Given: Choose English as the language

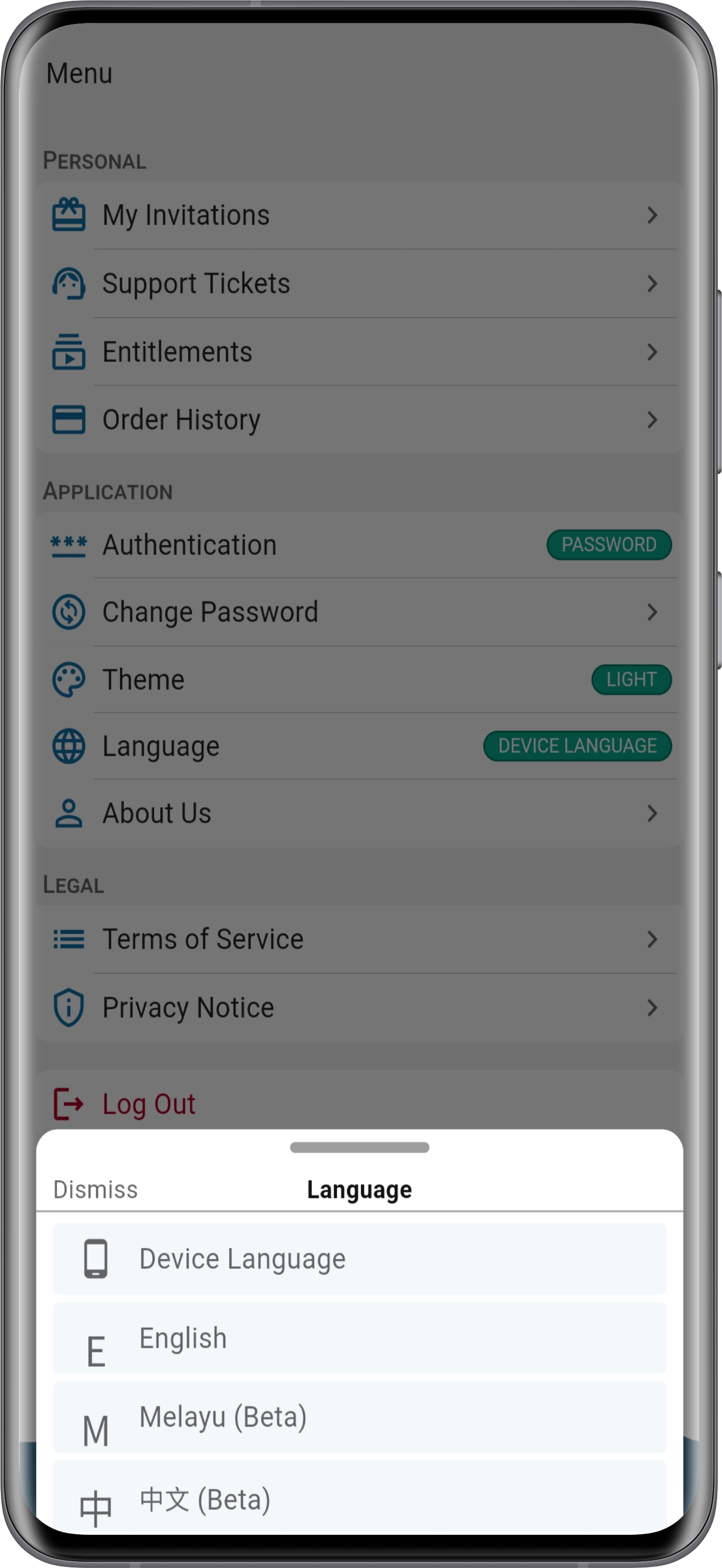Looking at the screenshot, I should [359, 1337].
